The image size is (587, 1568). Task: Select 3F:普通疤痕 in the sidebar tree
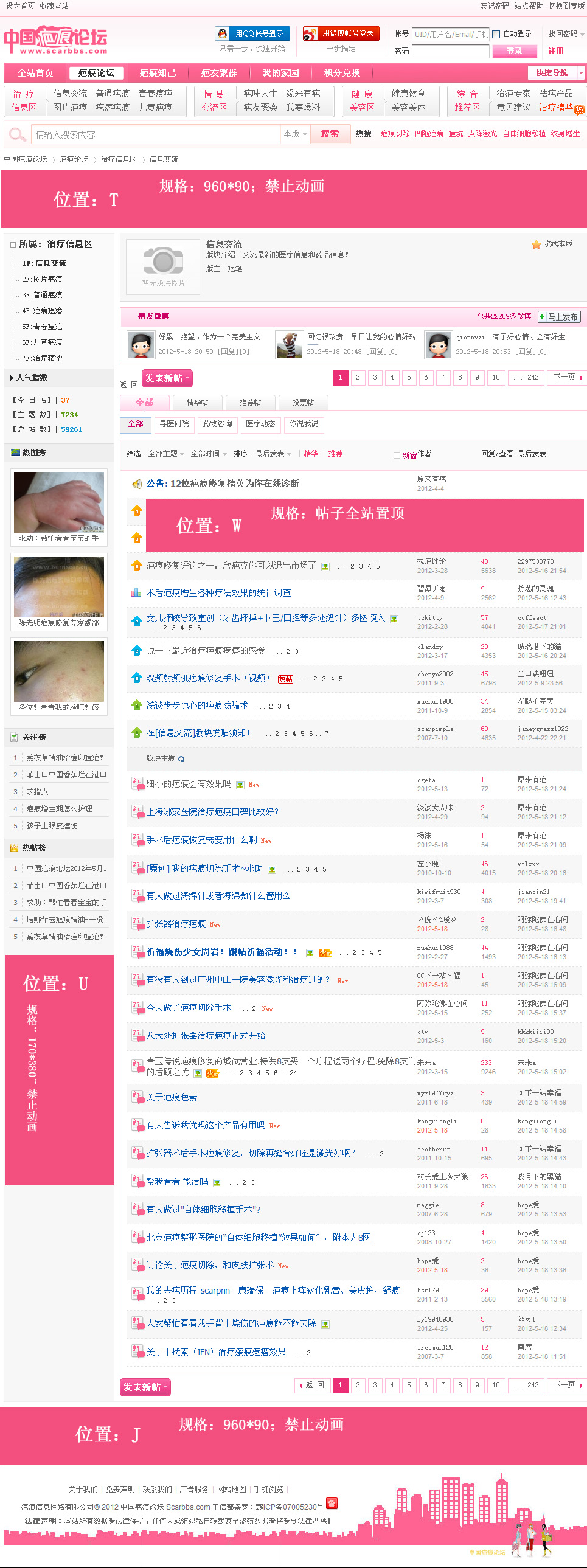(42, 295)
